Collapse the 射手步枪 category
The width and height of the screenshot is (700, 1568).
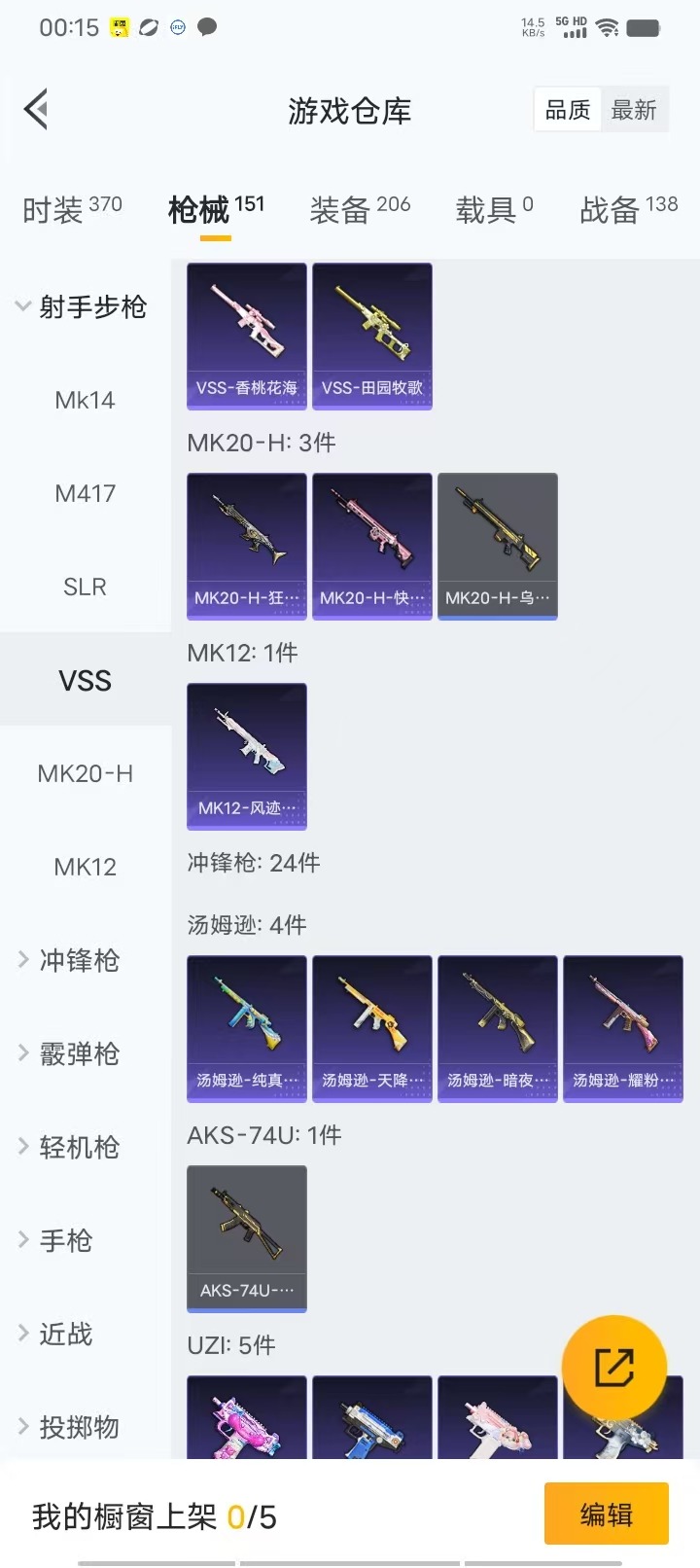[93, 307]
